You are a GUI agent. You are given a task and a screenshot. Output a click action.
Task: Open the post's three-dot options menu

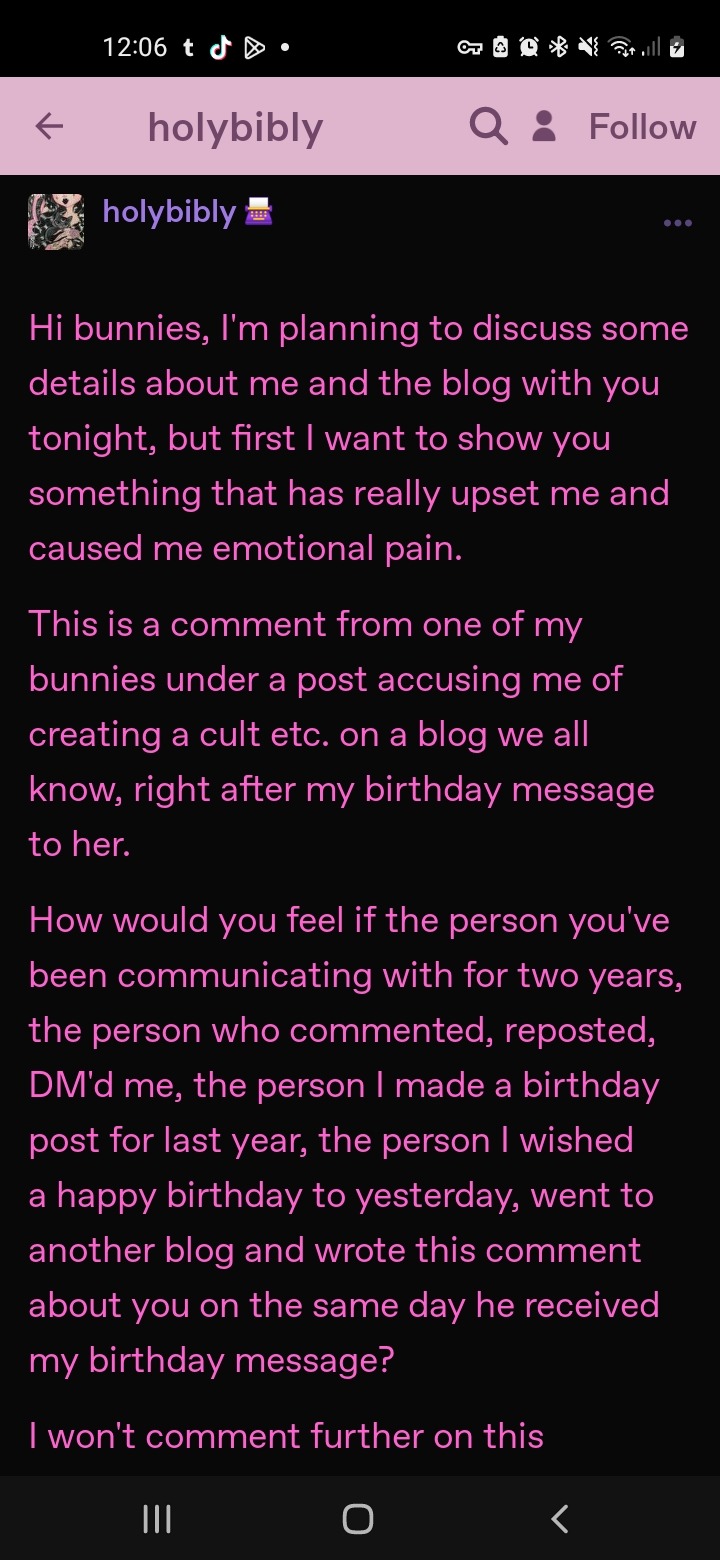pos(677,223)
